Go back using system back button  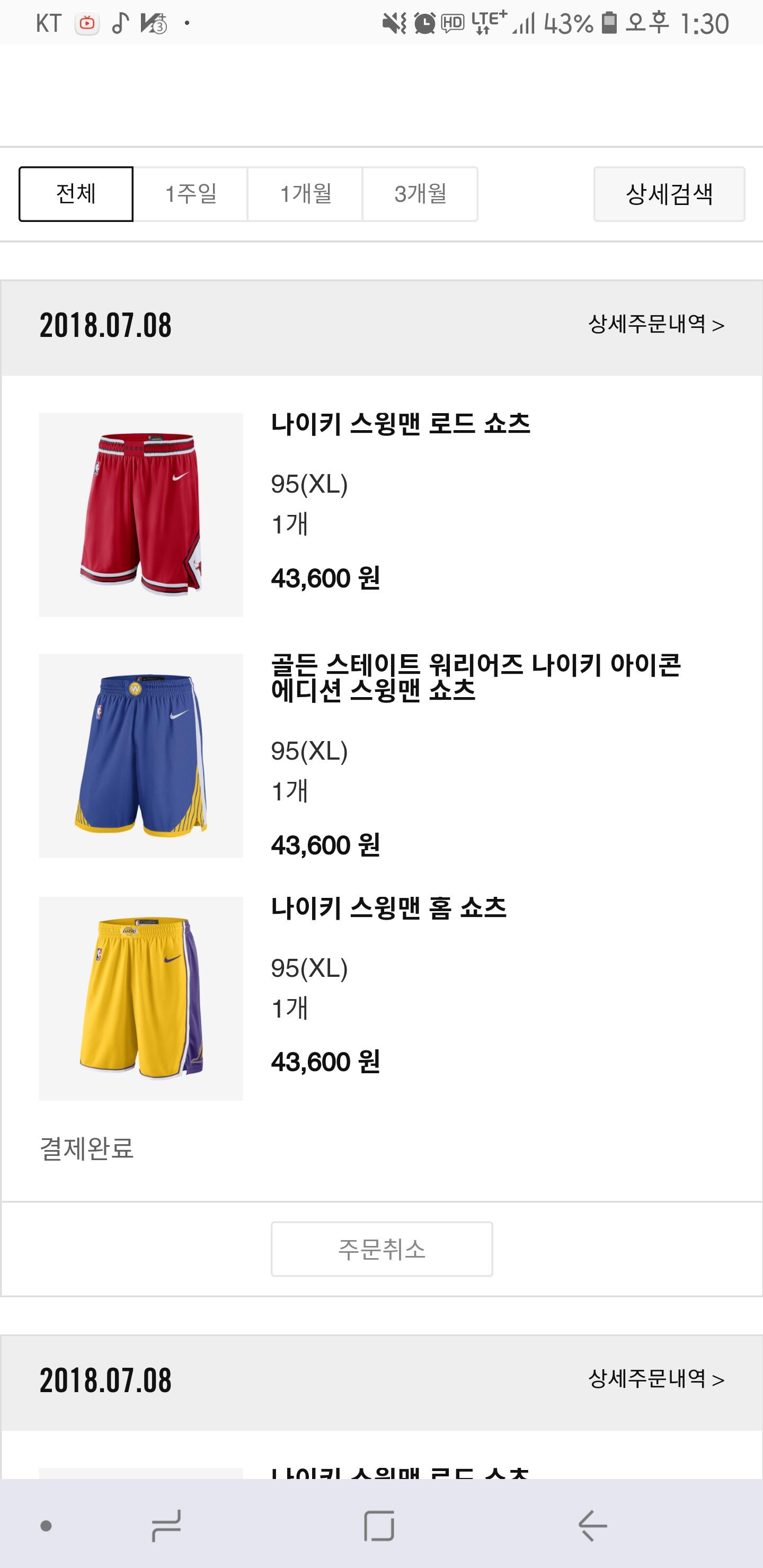click(x=592, y=1526)
